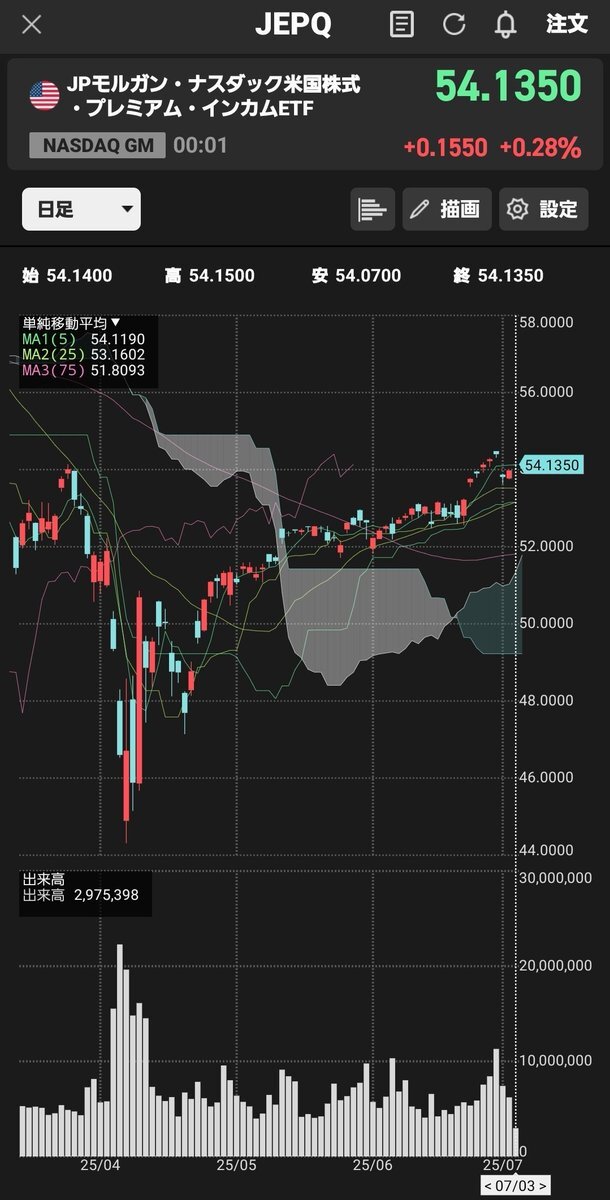This screenshot has height=1200, width=610.
Task: Tap 注文 to place an order
Action: (567, 24)
